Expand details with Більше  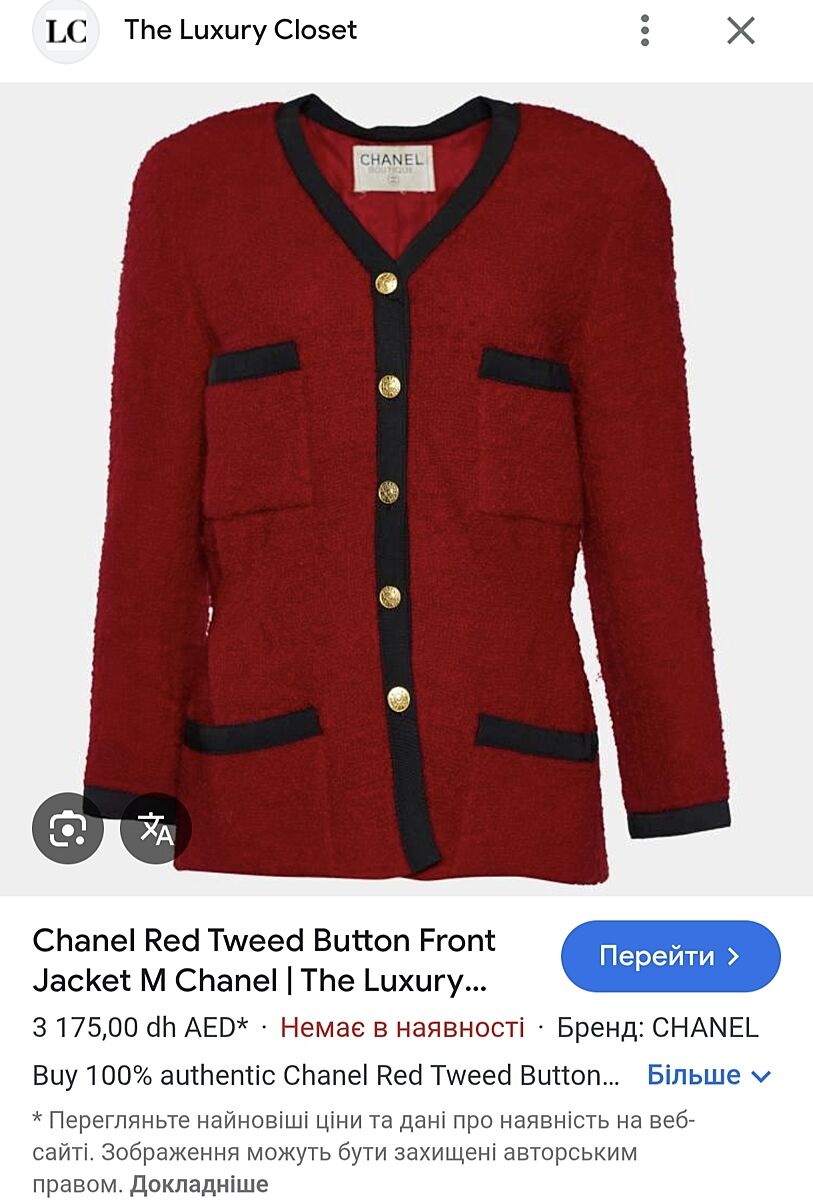(709, 1076)
